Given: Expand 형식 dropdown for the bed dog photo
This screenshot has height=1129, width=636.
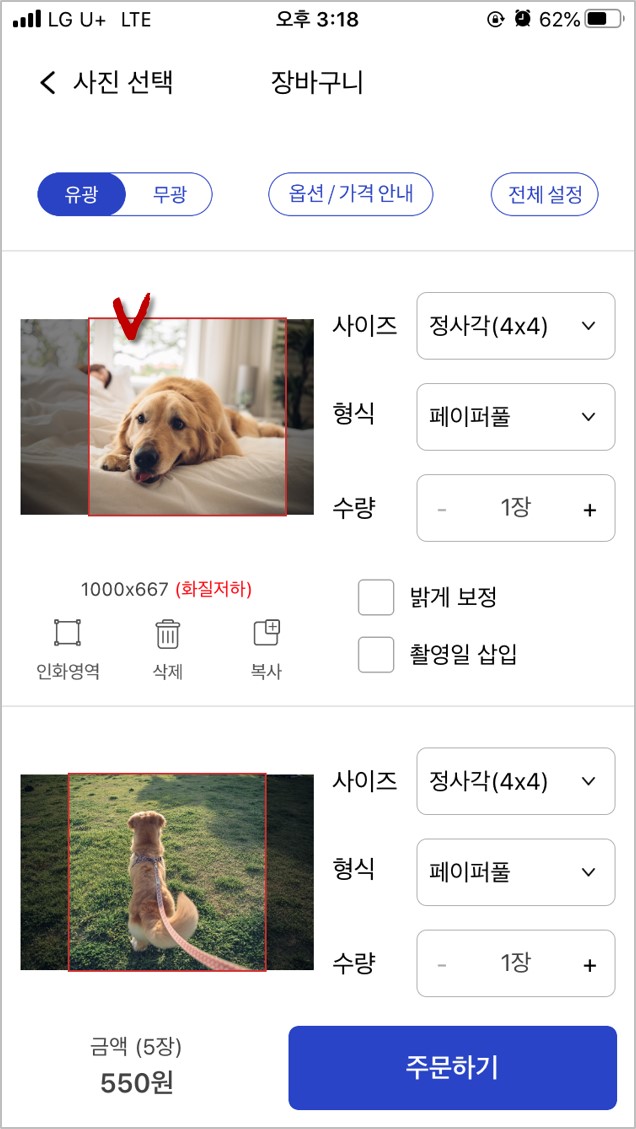Looking at the screenshot, I should 515,417.
